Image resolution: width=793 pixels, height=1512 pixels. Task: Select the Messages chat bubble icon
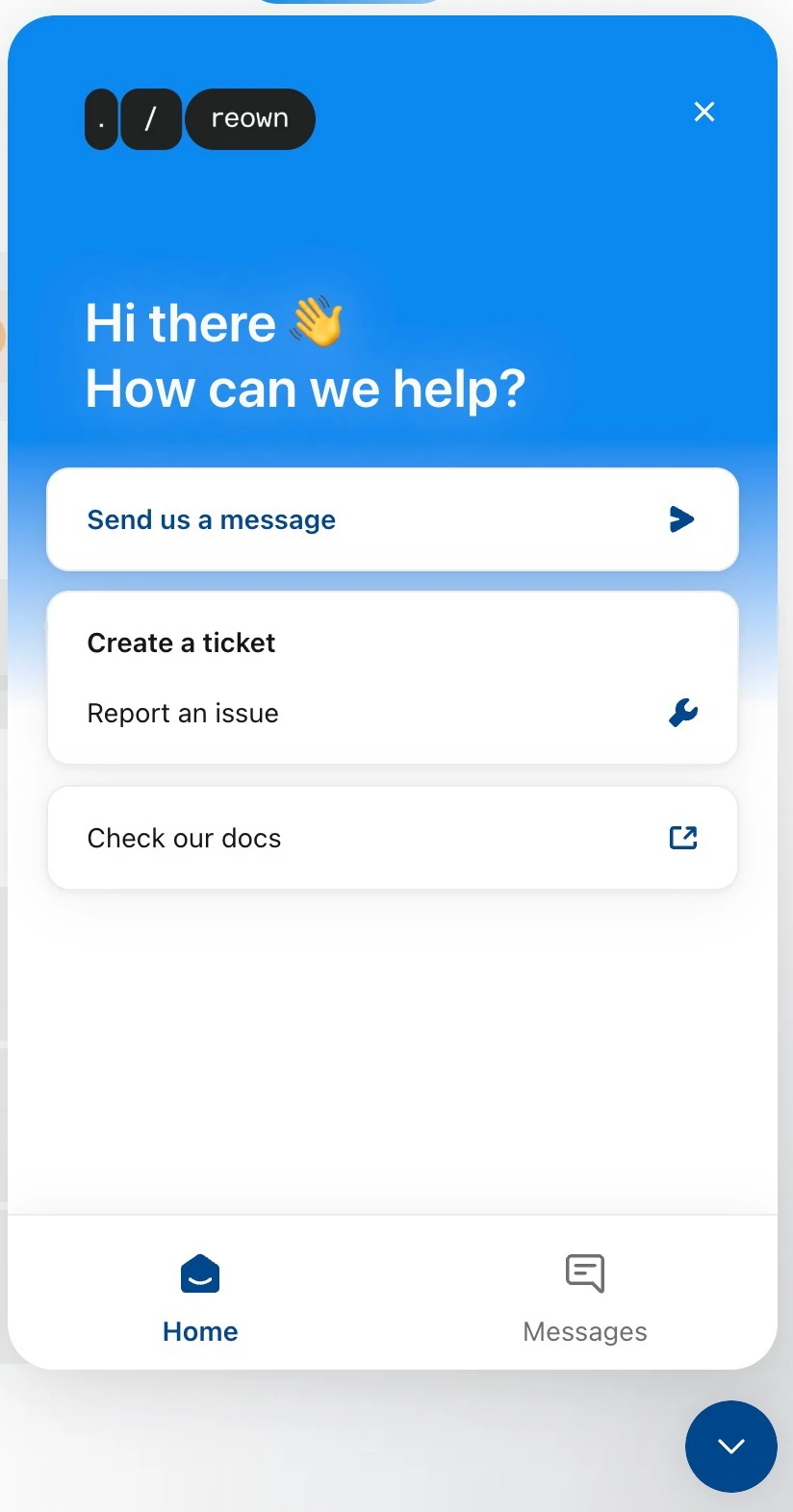click(584, 1273)
